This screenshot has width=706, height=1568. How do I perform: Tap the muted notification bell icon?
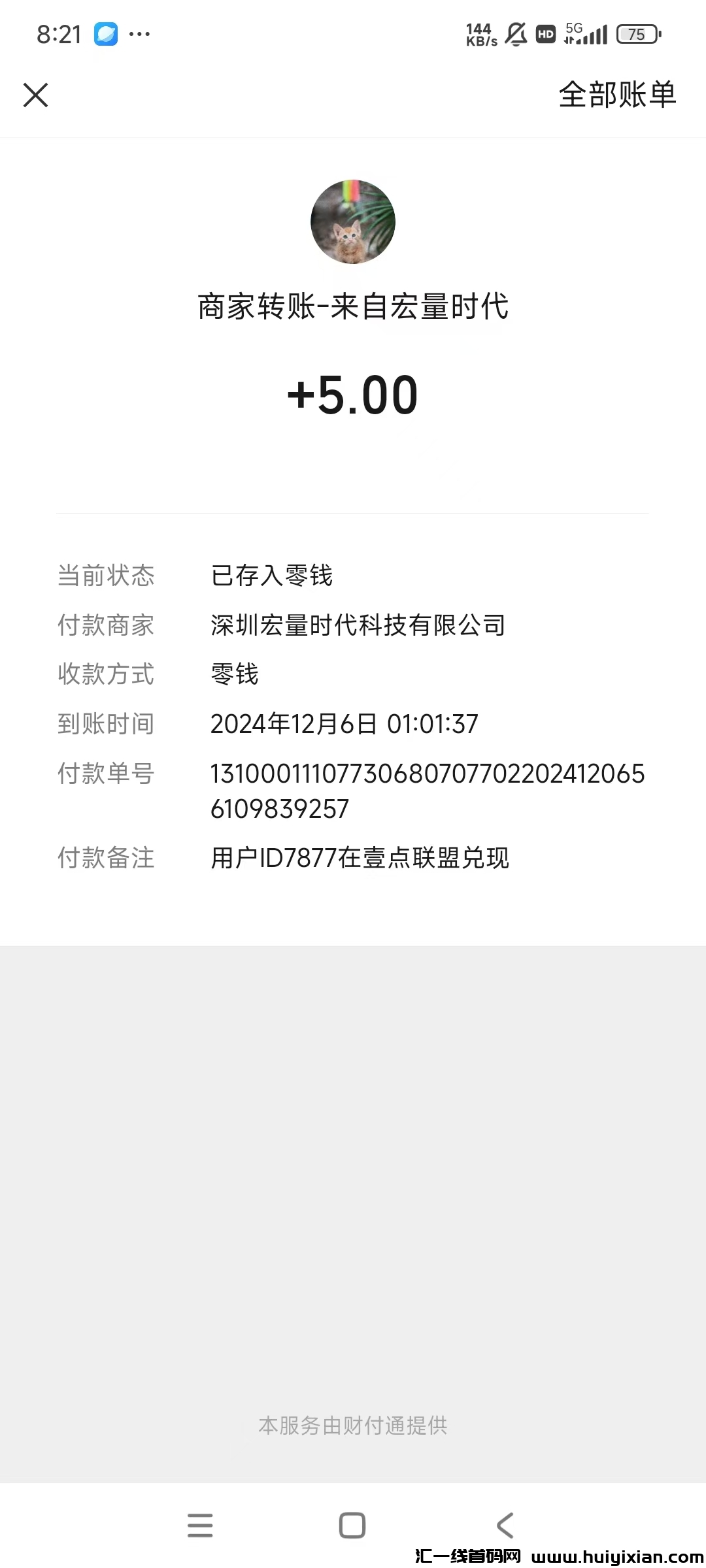tap(516, 34)
